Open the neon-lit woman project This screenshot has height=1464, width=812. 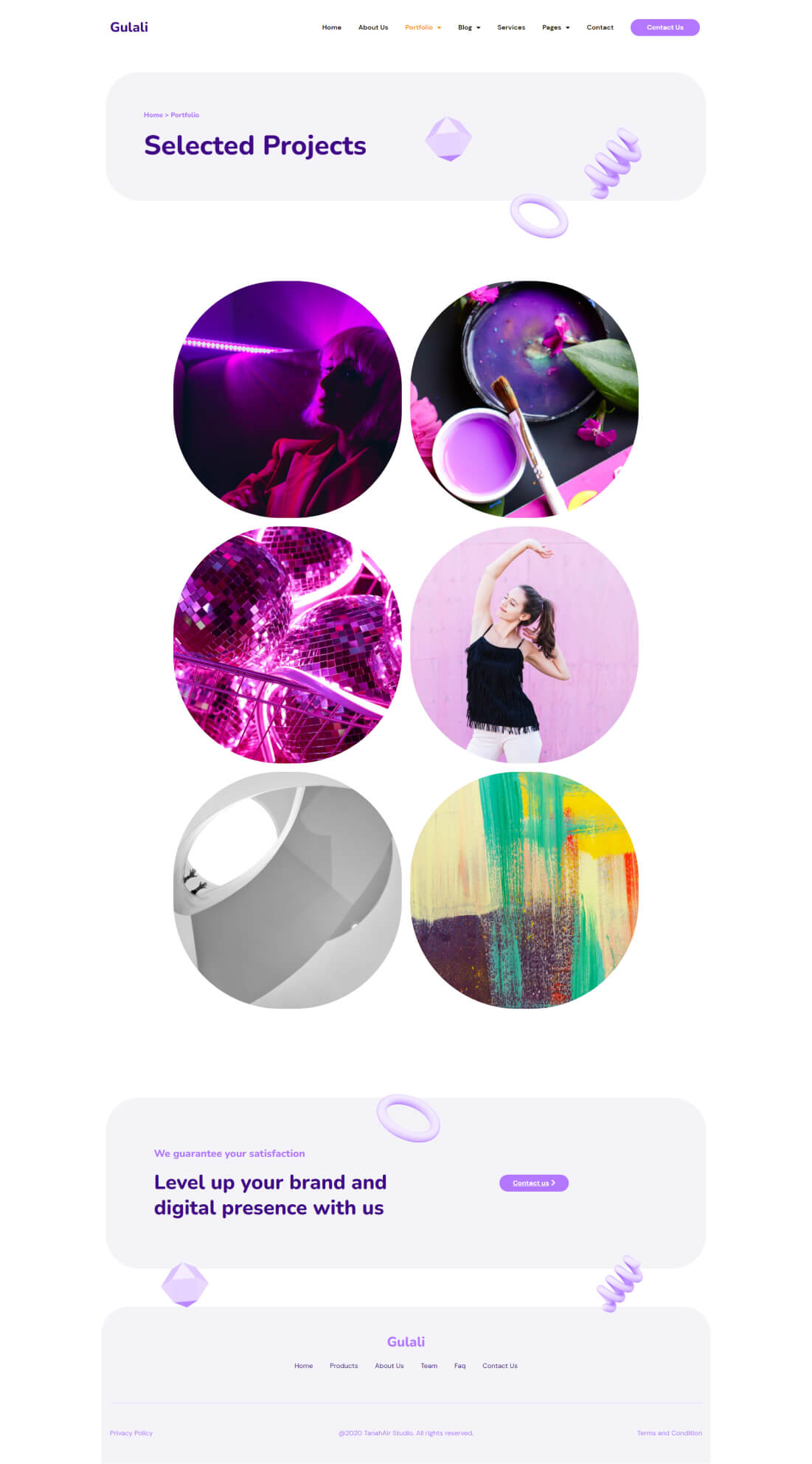[x=287, y=398]
